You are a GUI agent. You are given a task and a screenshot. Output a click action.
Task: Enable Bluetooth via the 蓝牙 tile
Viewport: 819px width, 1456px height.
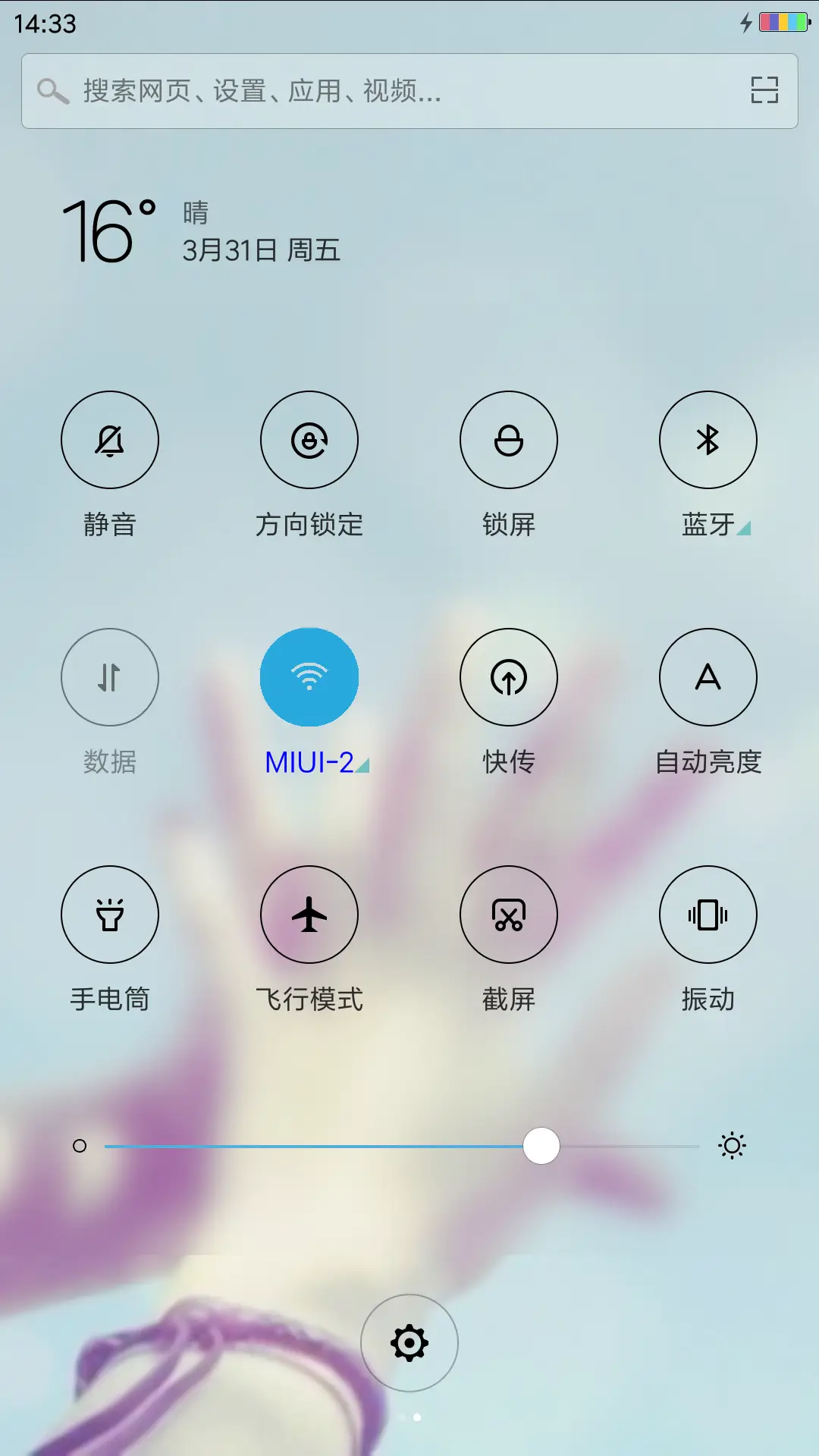(x=708, y=440)
